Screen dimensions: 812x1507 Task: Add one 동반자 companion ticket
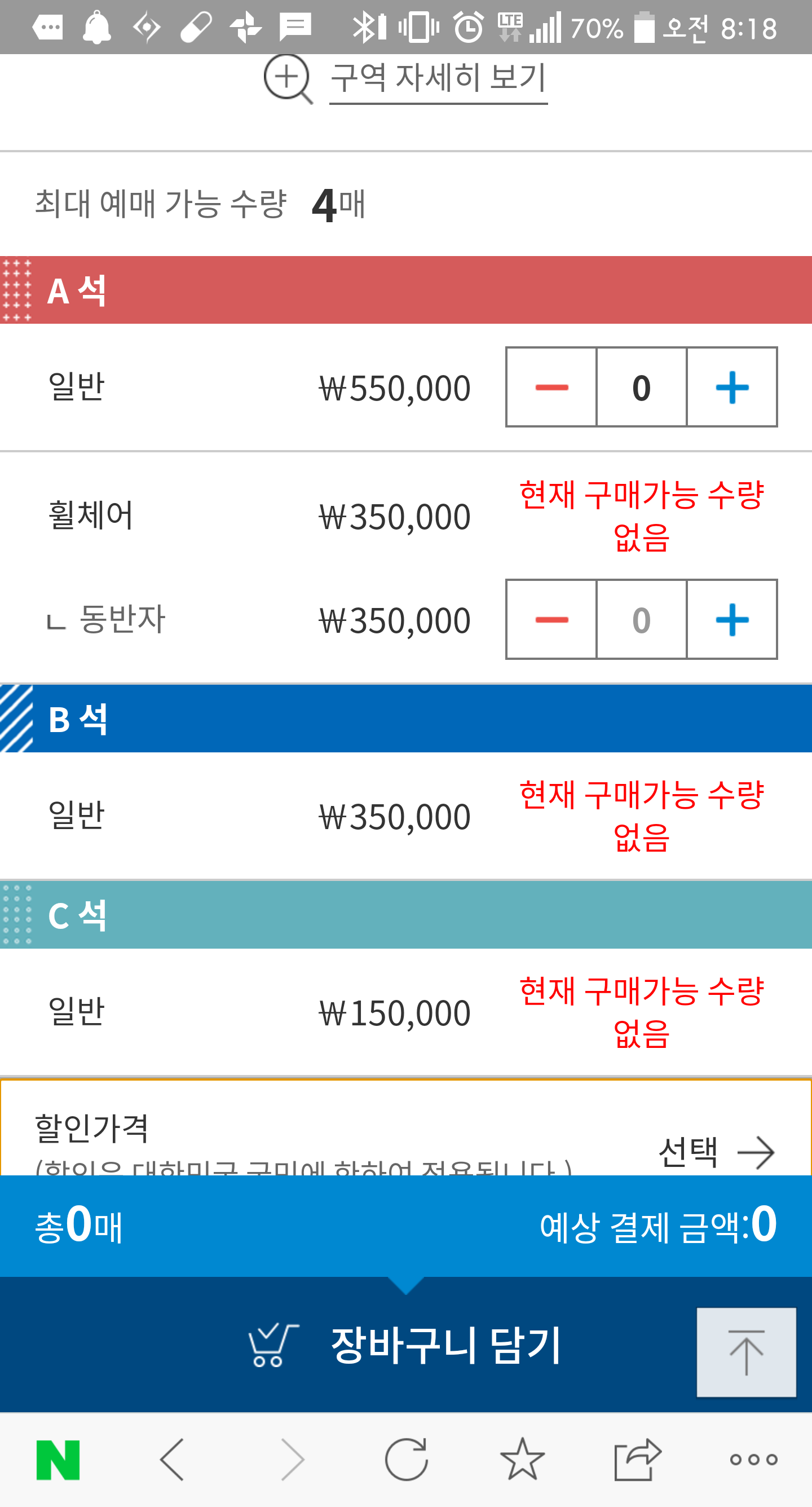(x=732, y=619)
